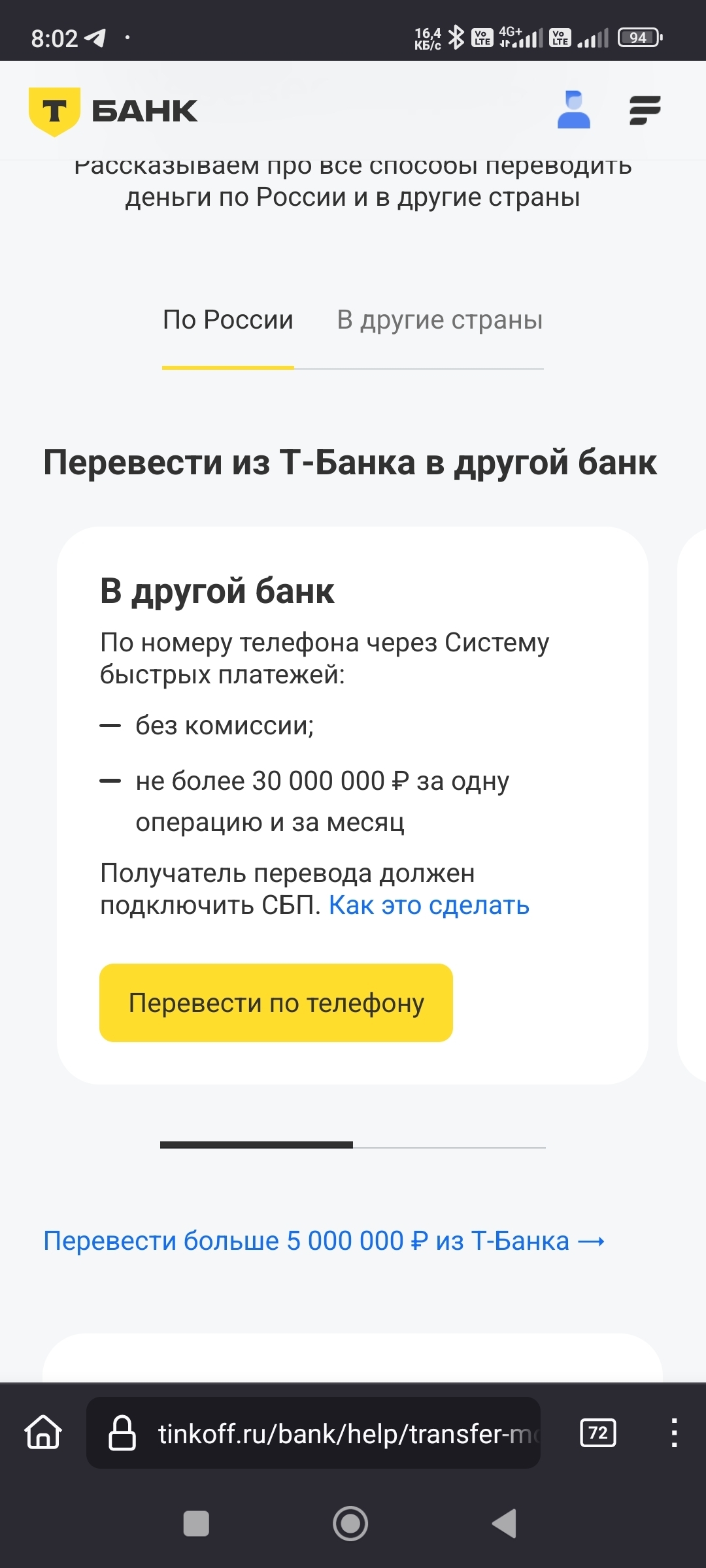Switch to the В другие страны tab
This screenshot has height=1568, width=706.
tap(439, 320)
